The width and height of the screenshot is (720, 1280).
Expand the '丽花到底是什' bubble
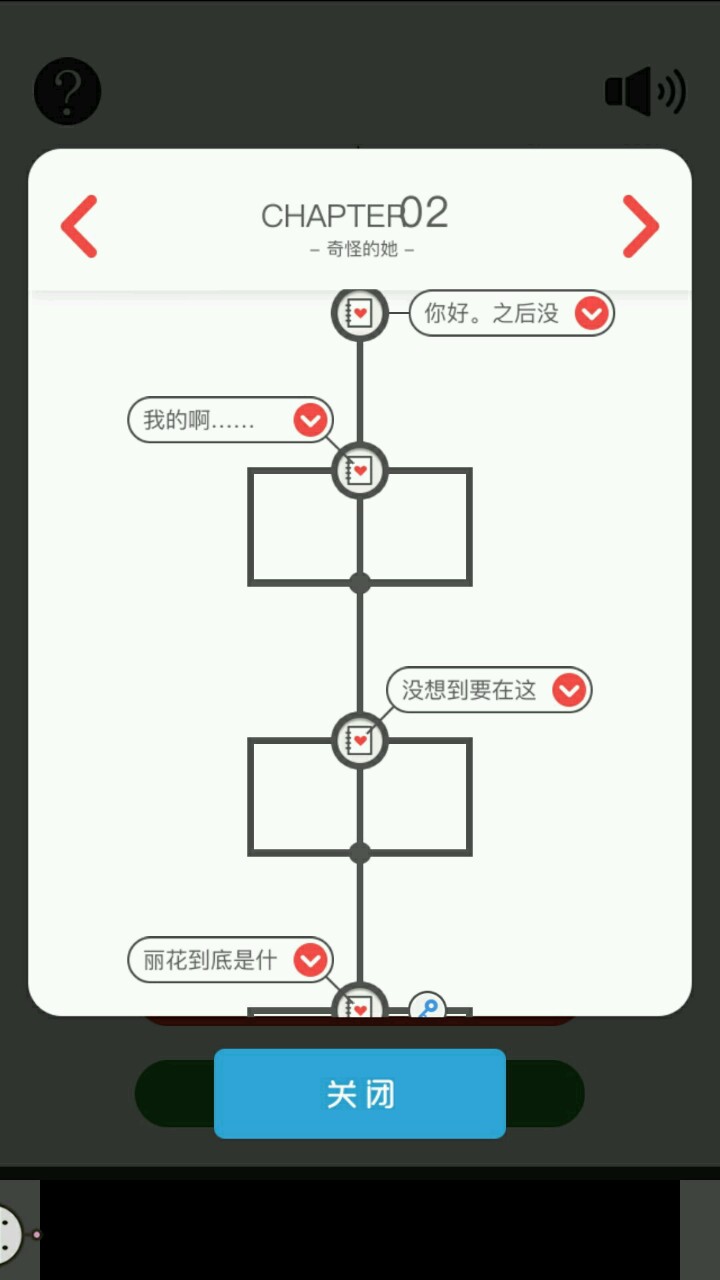tap(310, 961)
